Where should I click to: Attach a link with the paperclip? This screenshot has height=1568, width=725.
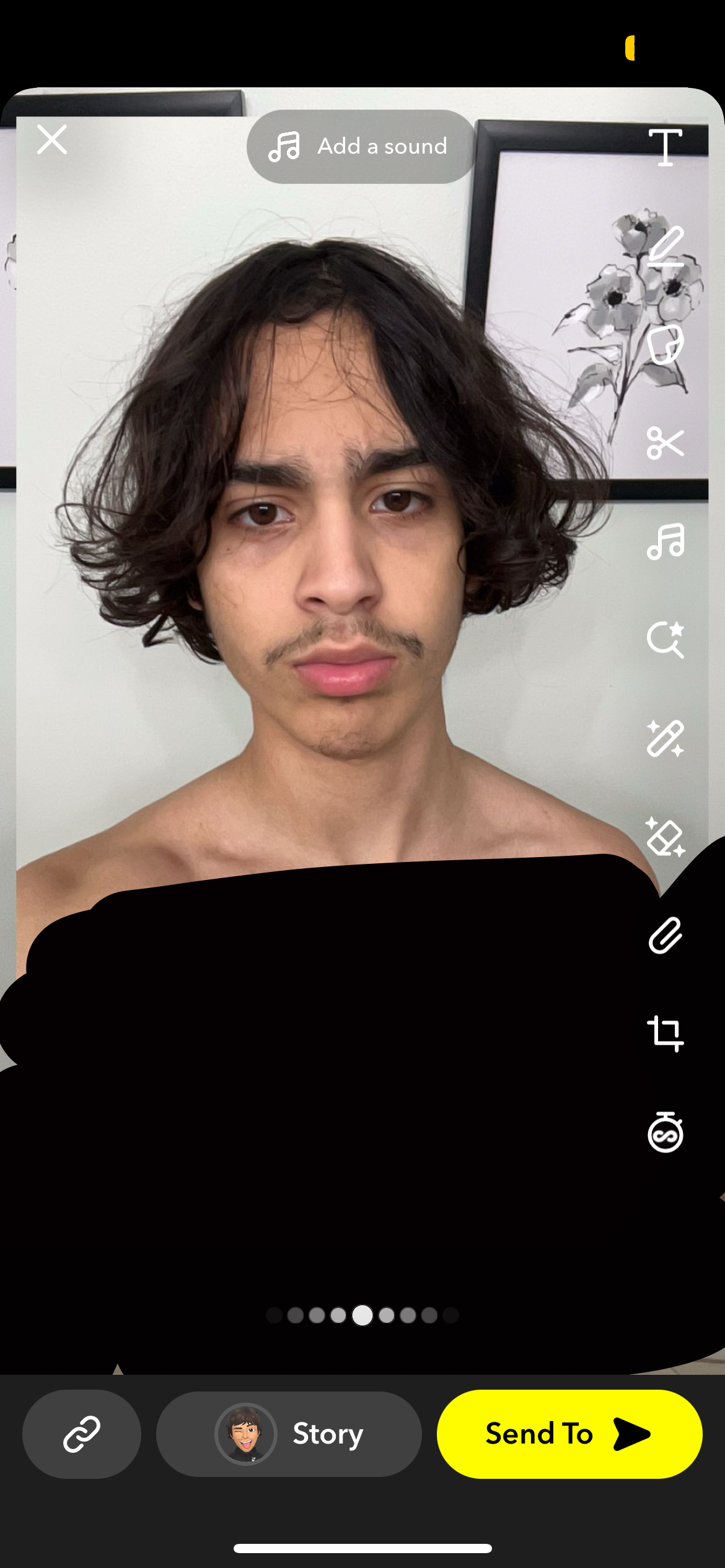point(666,935)
